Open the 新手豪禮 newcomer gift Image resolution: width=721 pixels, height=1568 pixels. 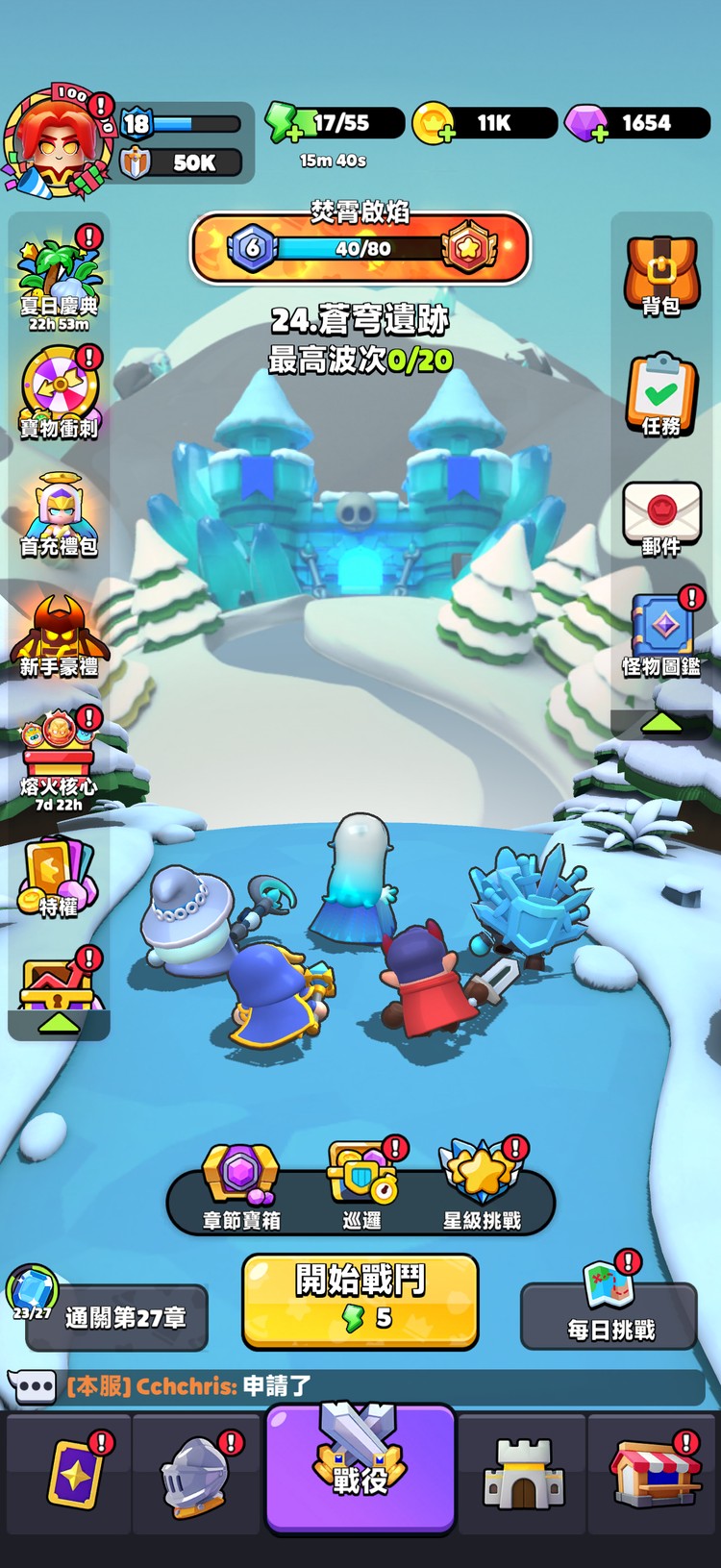coord(60,635)
